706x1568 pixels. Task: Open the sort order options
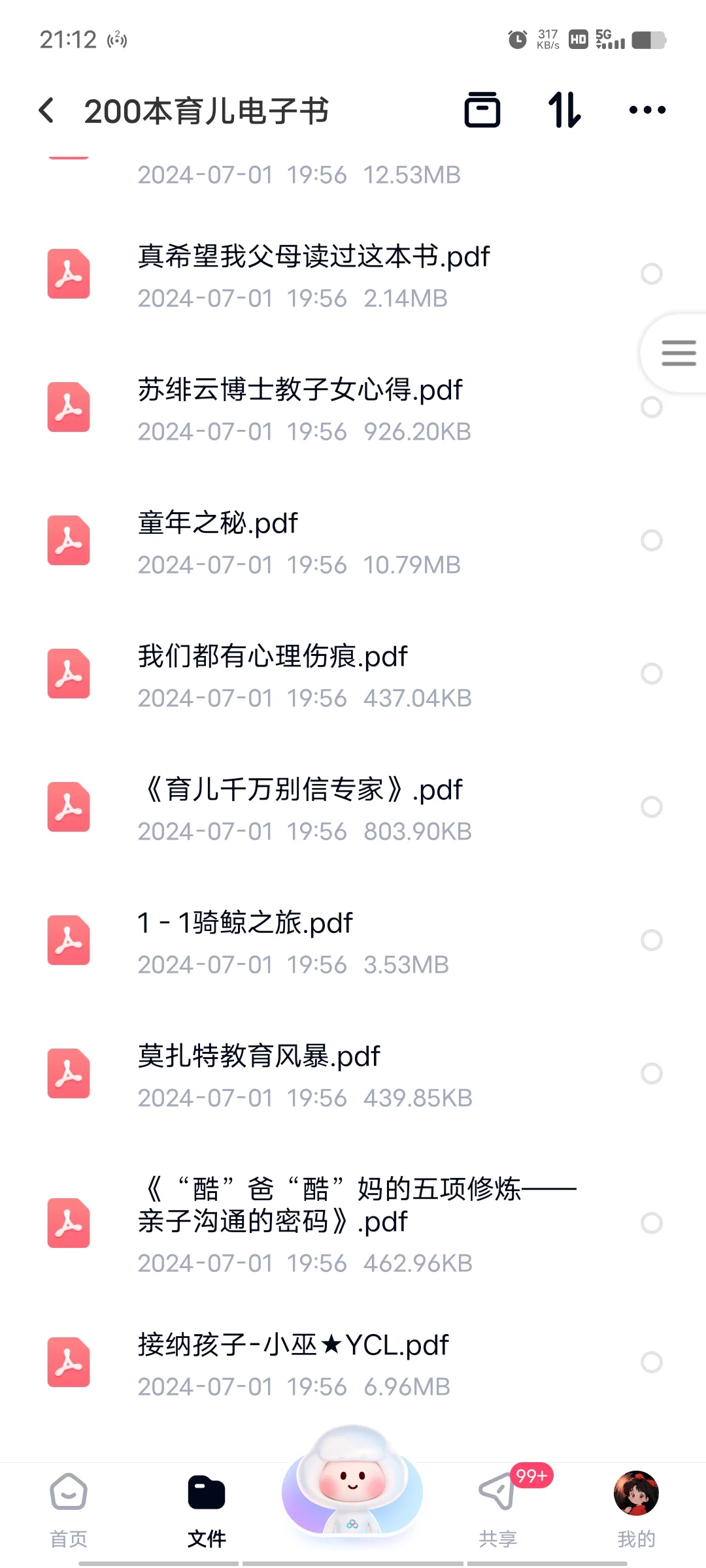click(x=564, y=110)
